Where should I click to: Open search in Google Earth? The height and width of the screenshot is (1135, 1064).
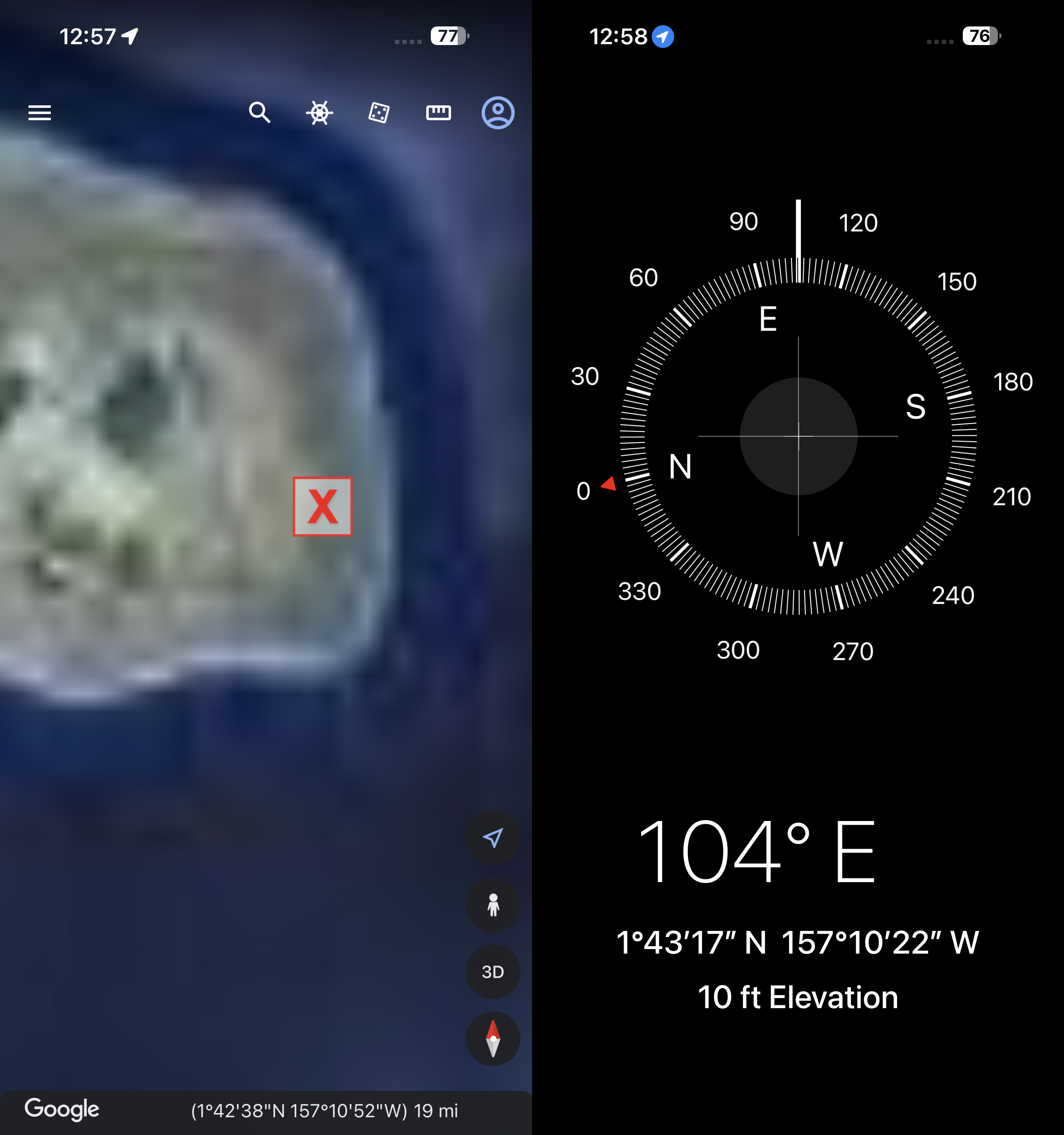(260, 112)
